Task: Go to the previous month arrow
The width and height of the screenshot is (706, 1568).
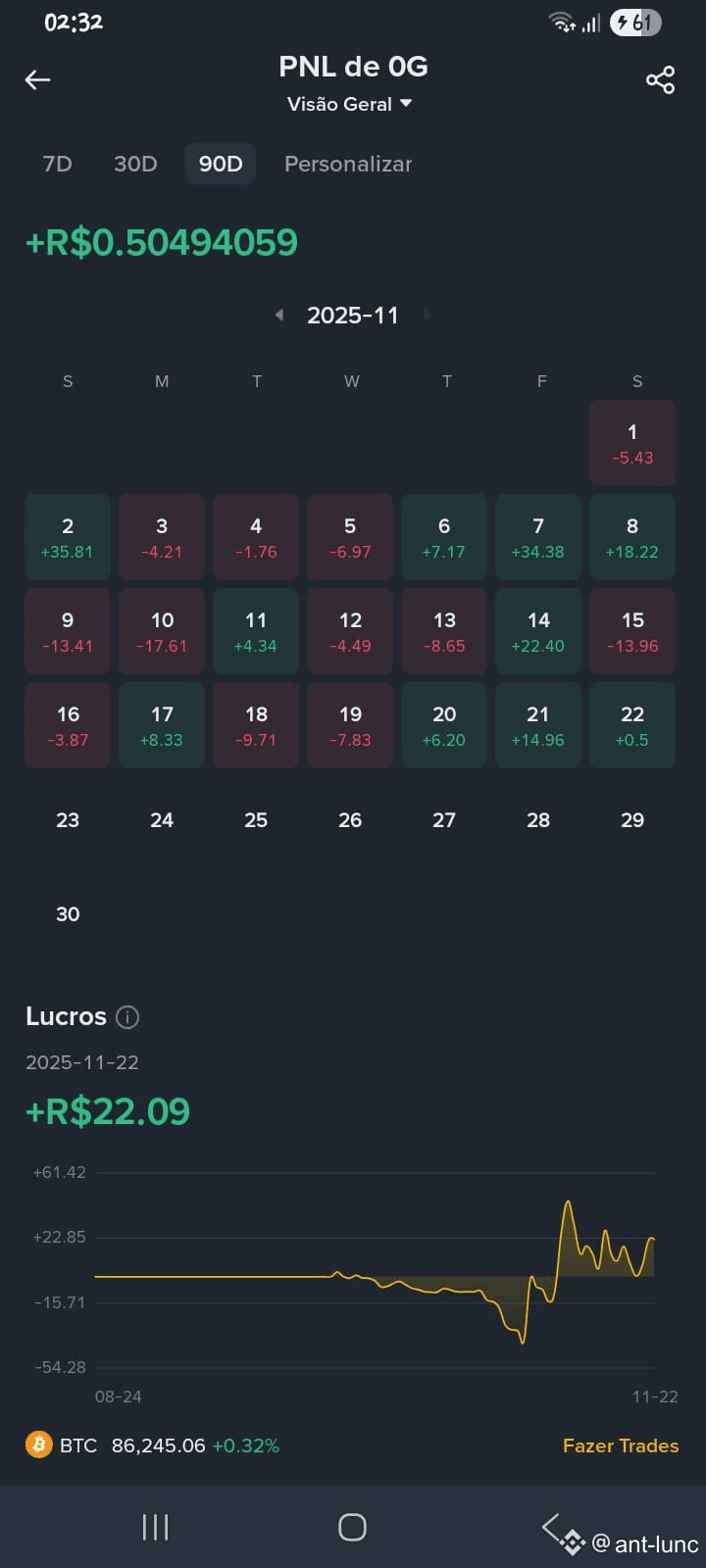Action: (279, 315)
